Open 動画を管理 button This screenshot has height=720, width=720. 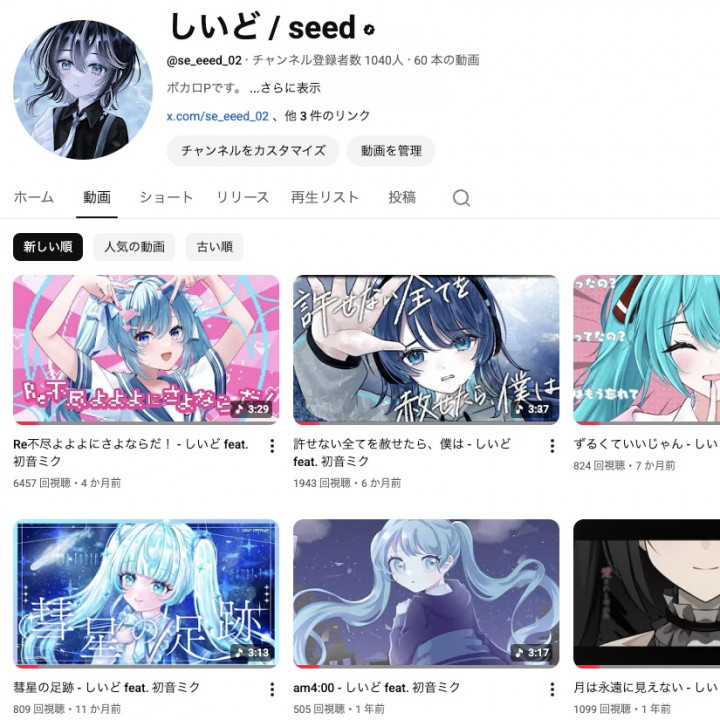point(391,150)
